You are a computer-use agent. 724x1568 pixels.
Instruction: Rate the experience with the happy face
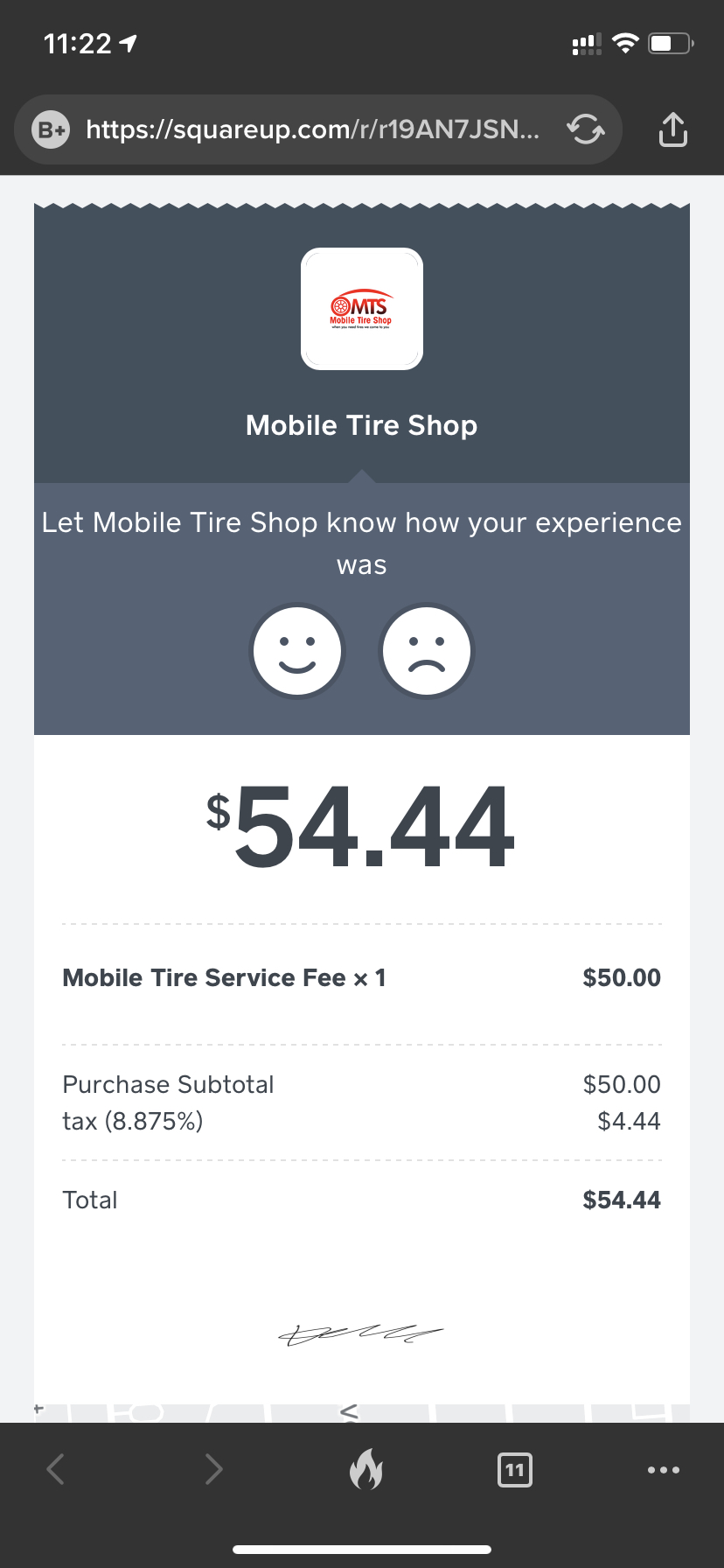(x=297, y=651)
